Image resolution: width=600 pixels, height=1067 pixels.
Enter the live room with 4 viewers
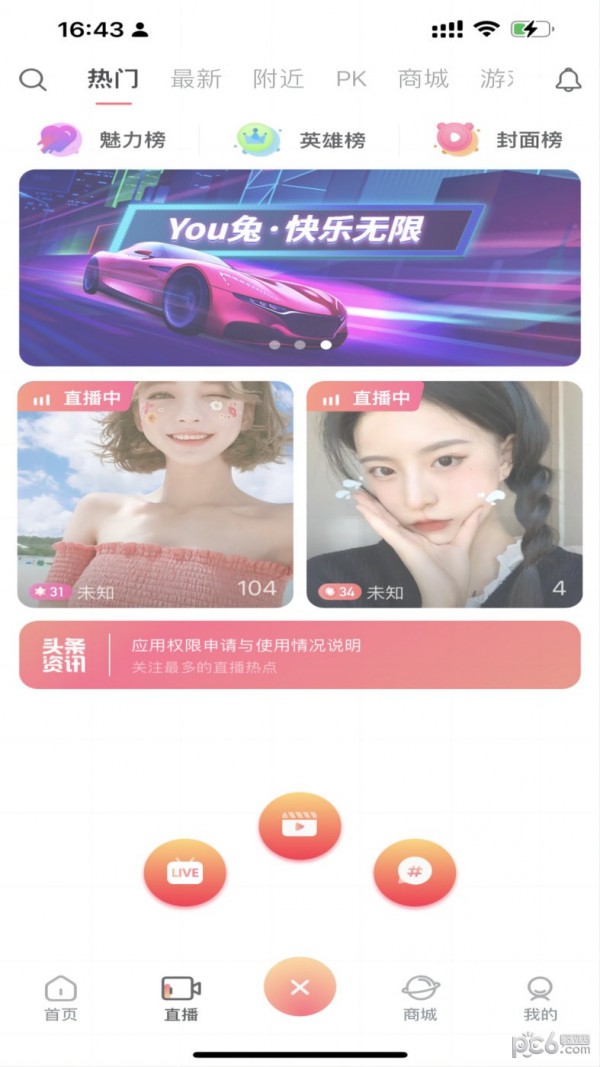click(x=444, y=494)
